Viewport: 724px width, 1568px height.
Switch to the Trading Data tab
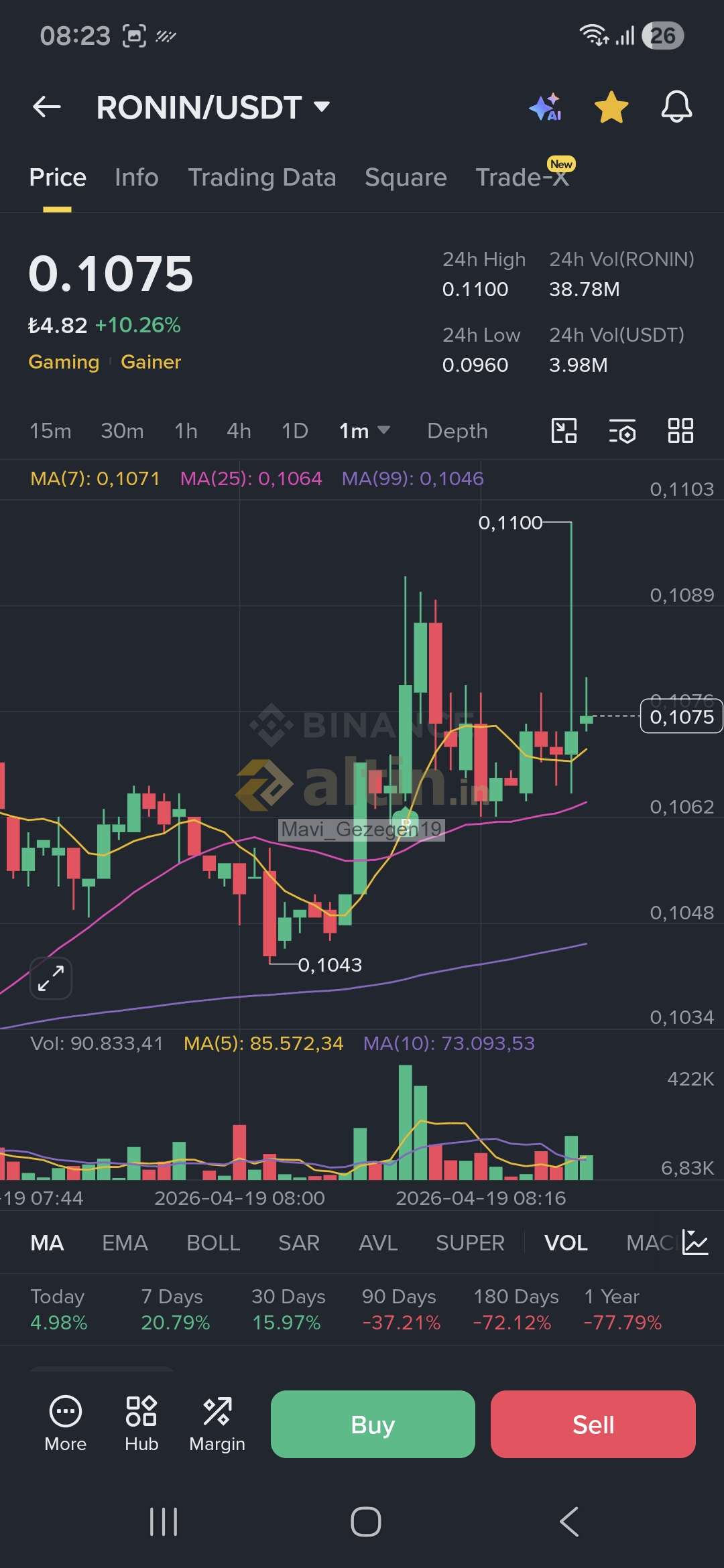click(261, 178)
